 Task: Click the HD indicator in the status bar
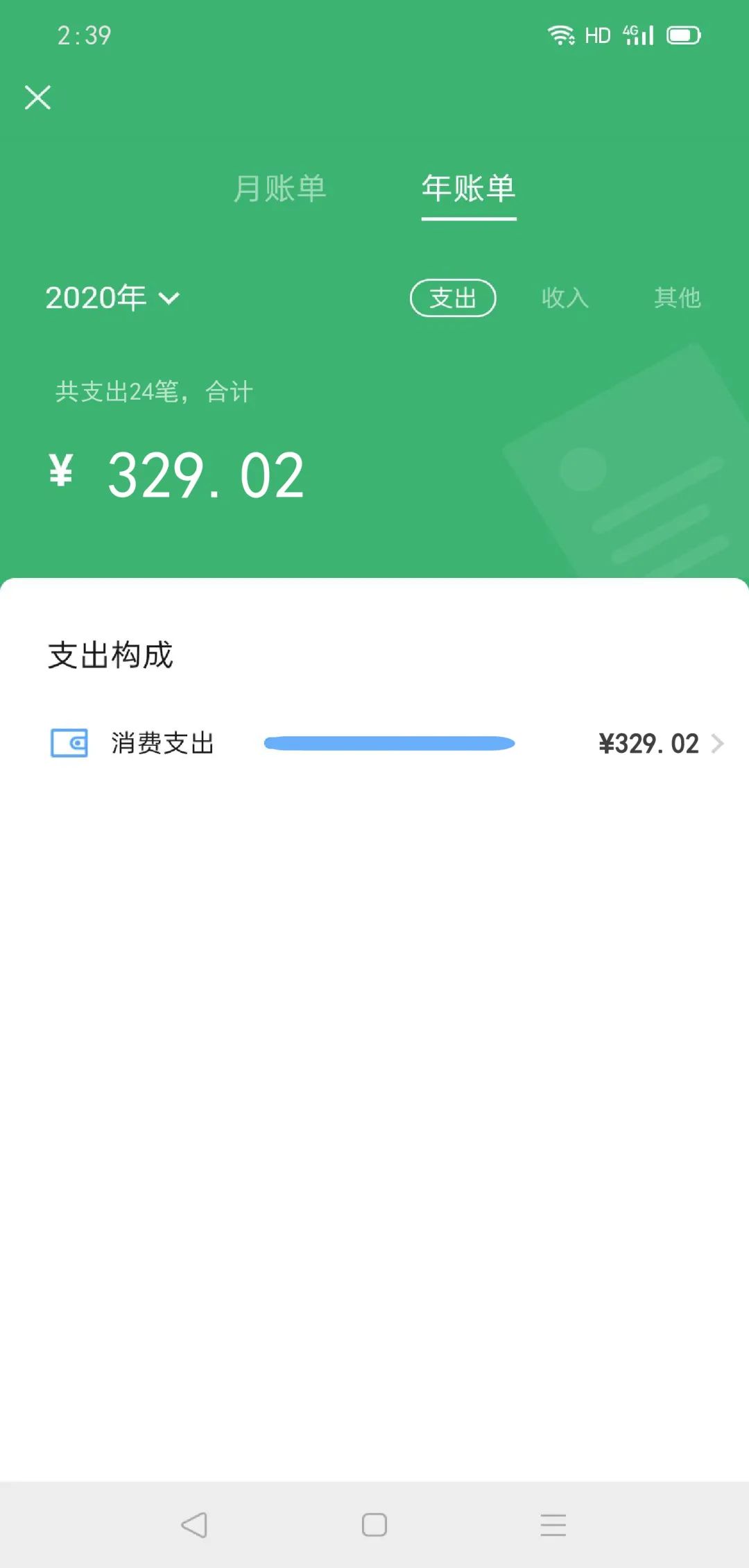click(599, 34)
